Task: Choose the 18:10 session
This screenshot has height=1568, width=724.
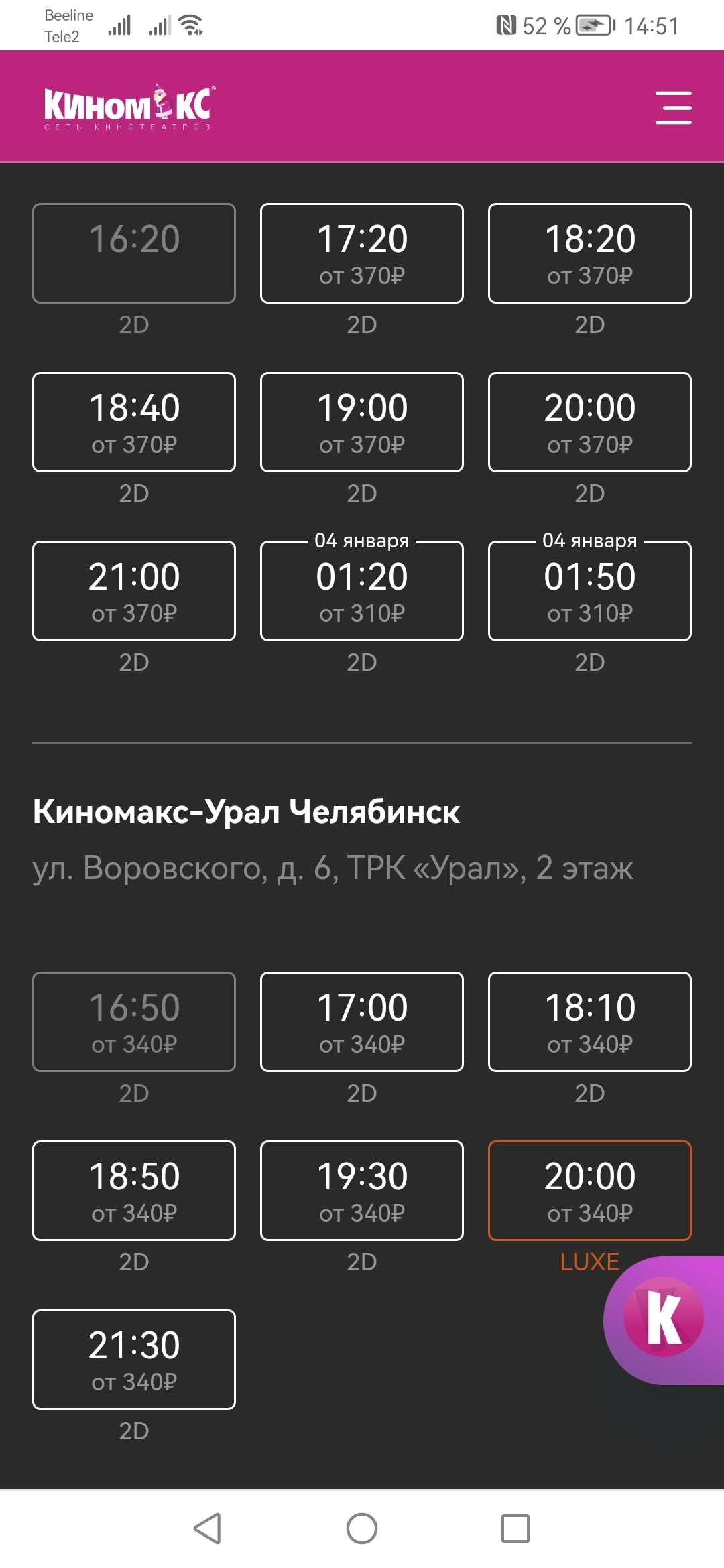Action: (590, 1022)
